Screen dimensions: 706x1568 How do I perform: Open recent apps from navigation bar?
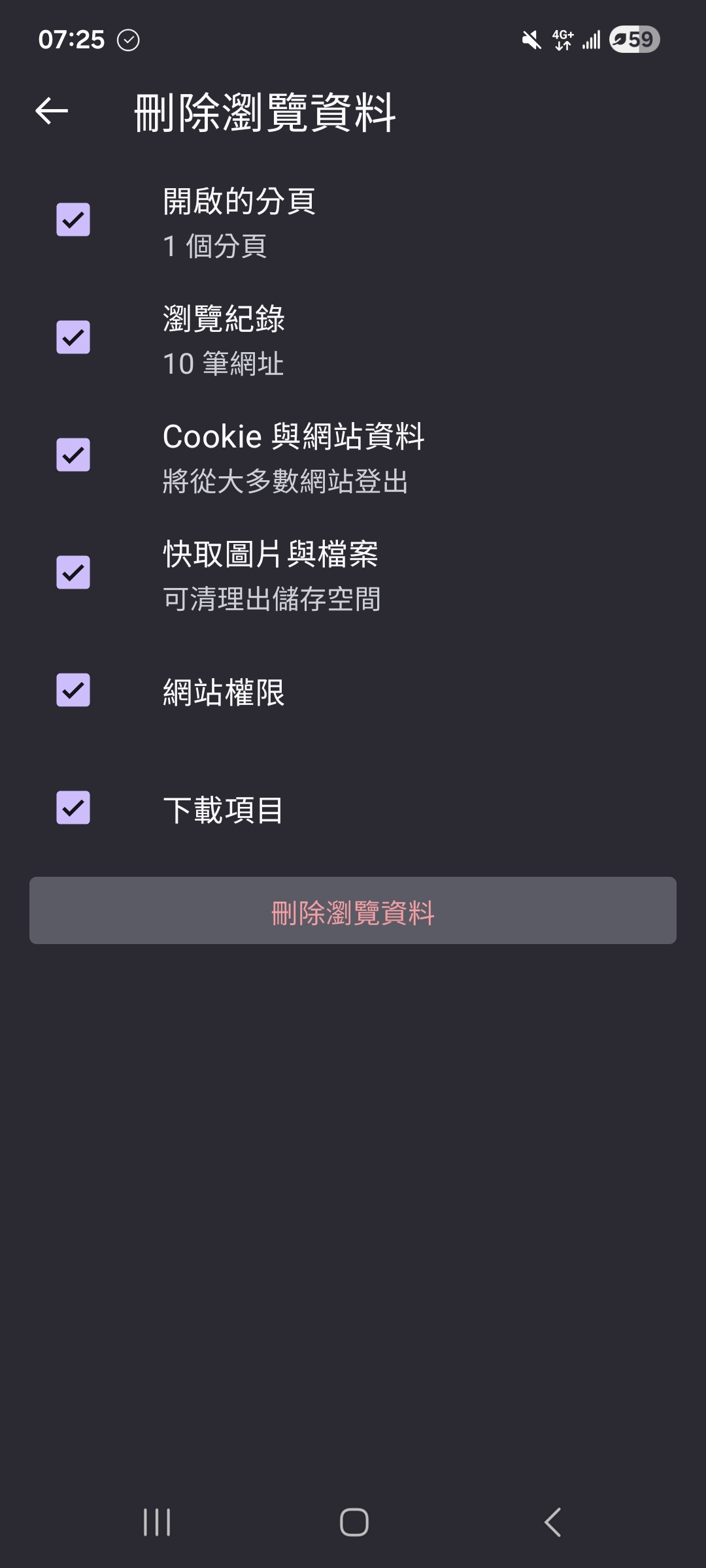pos(157,1522)
